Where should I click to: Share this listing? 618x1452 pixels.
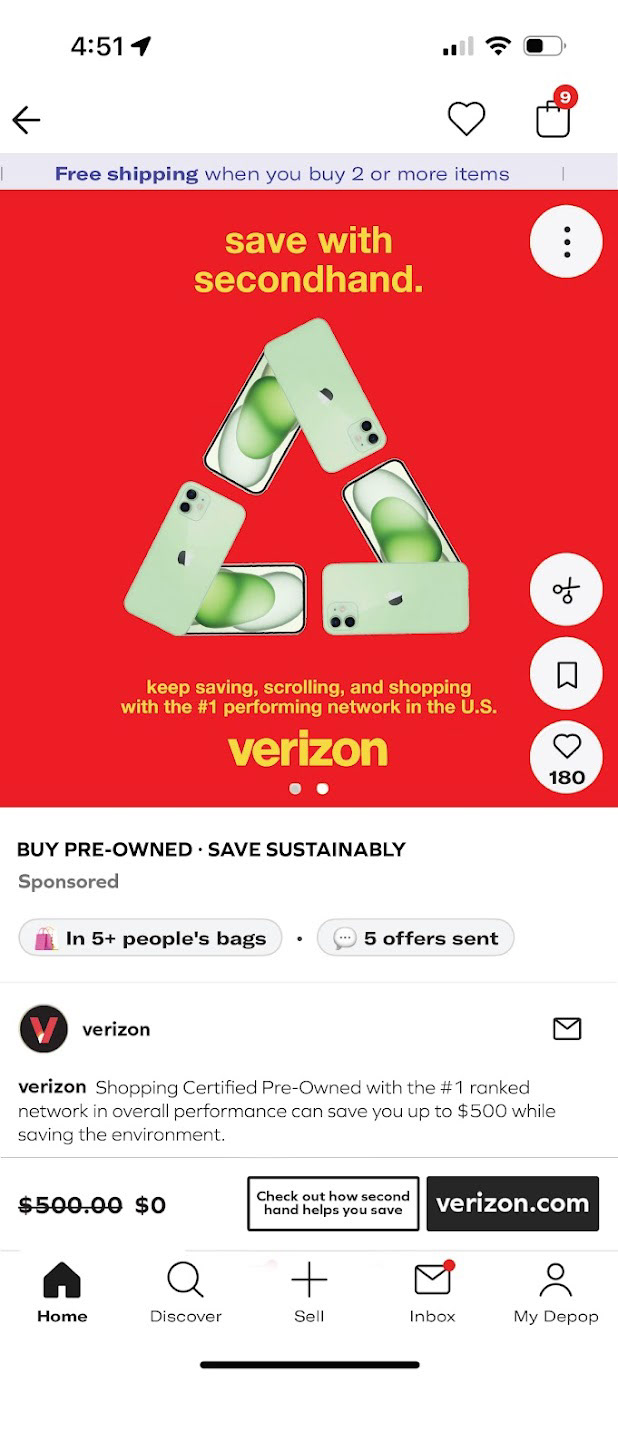(x=566, y=590)
